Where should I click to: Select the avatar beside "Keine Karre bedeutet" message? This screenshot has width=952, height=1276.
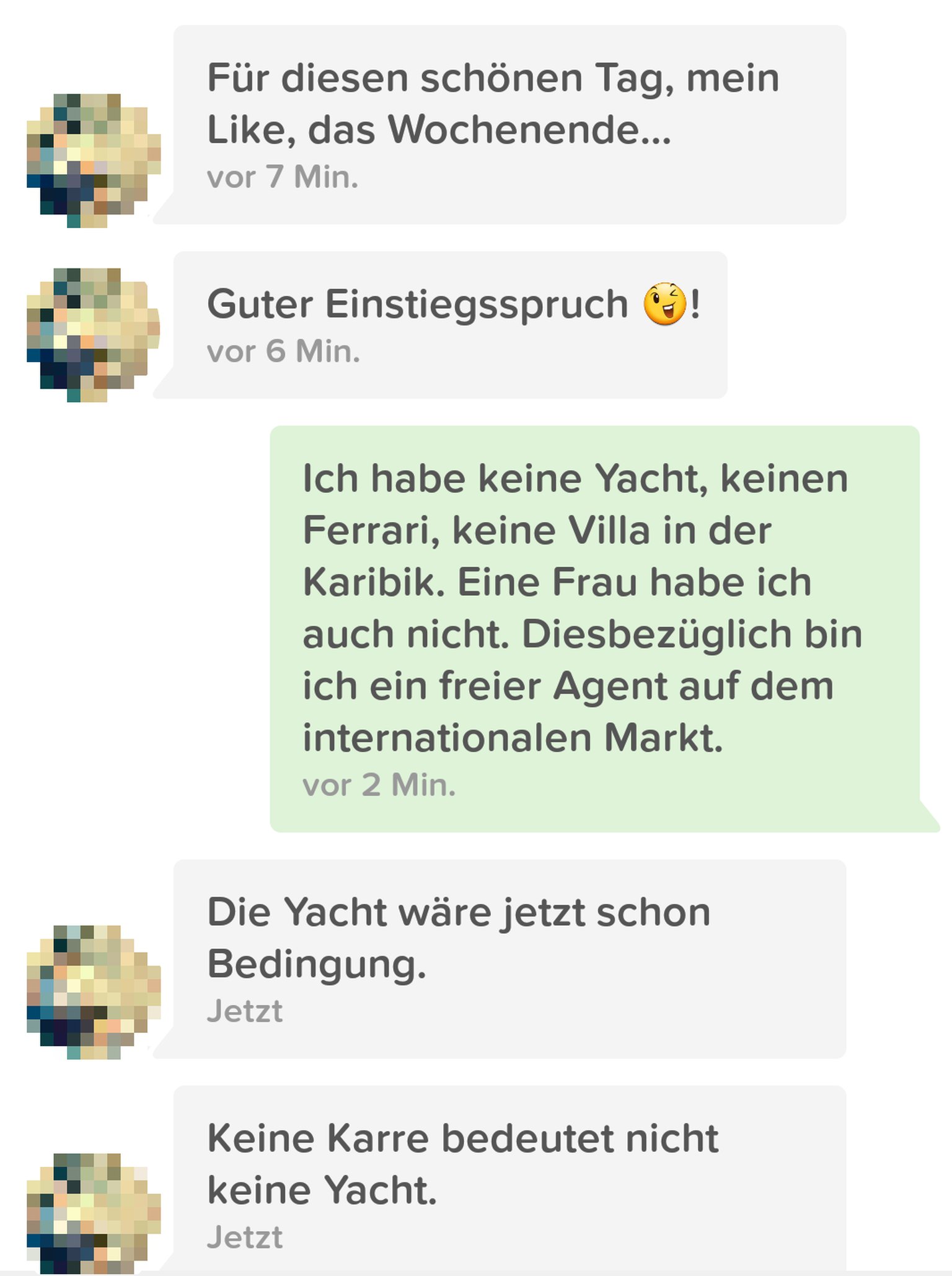tap(93, 1215)
